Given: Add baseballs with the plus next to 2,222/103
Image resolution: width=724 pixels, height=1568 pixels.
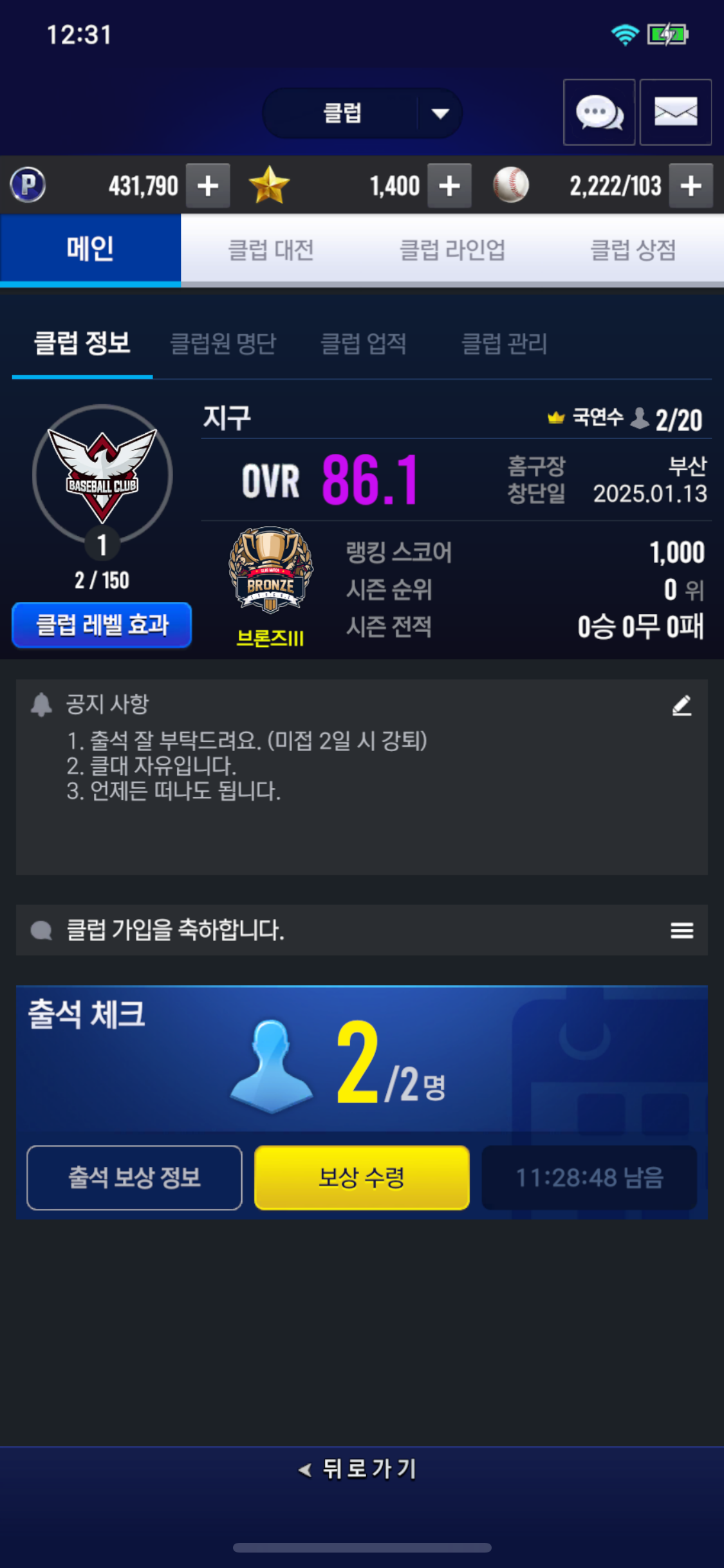Looking at the screenshot, I should point(691,186).
